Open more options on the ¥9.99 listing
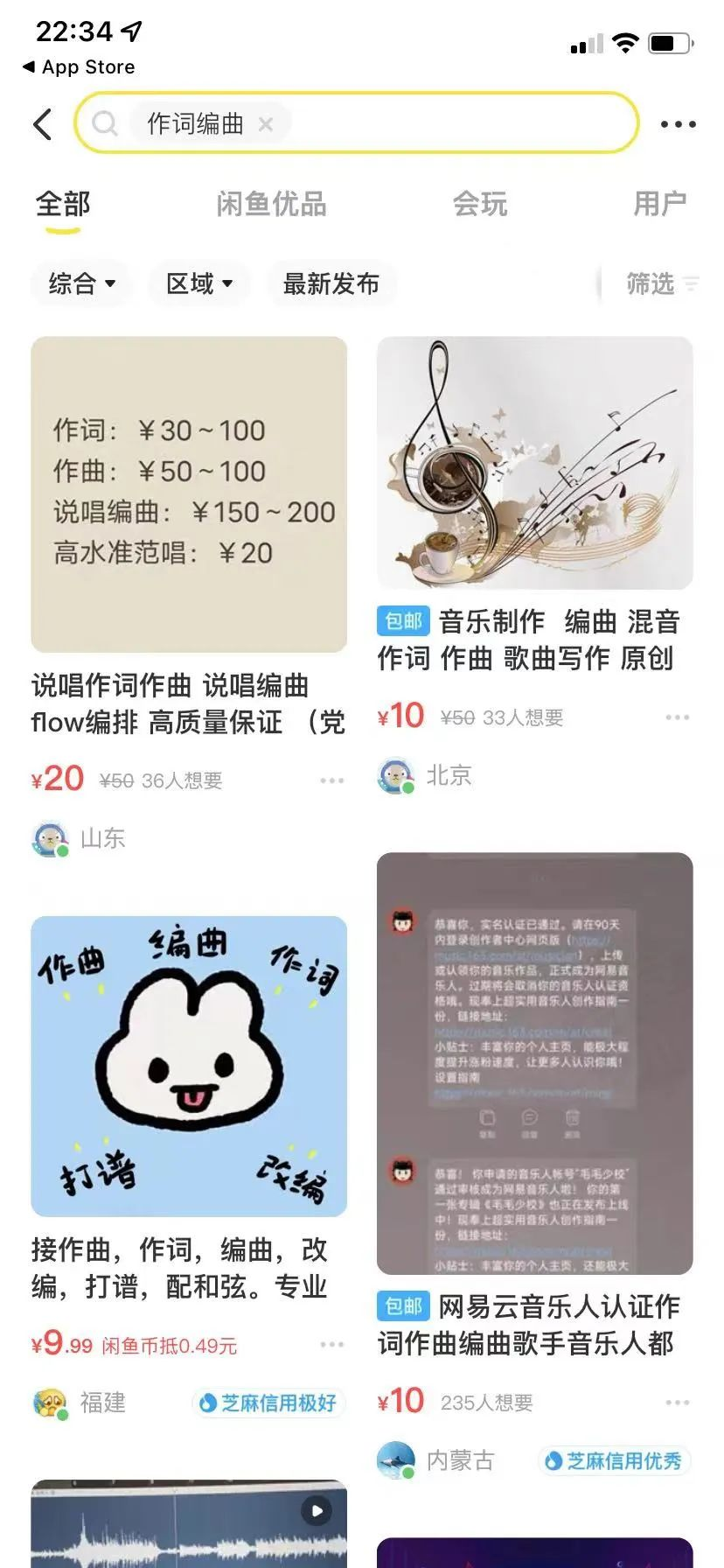This screenshot has height=1568, width=724. [x=332, y=1345]
